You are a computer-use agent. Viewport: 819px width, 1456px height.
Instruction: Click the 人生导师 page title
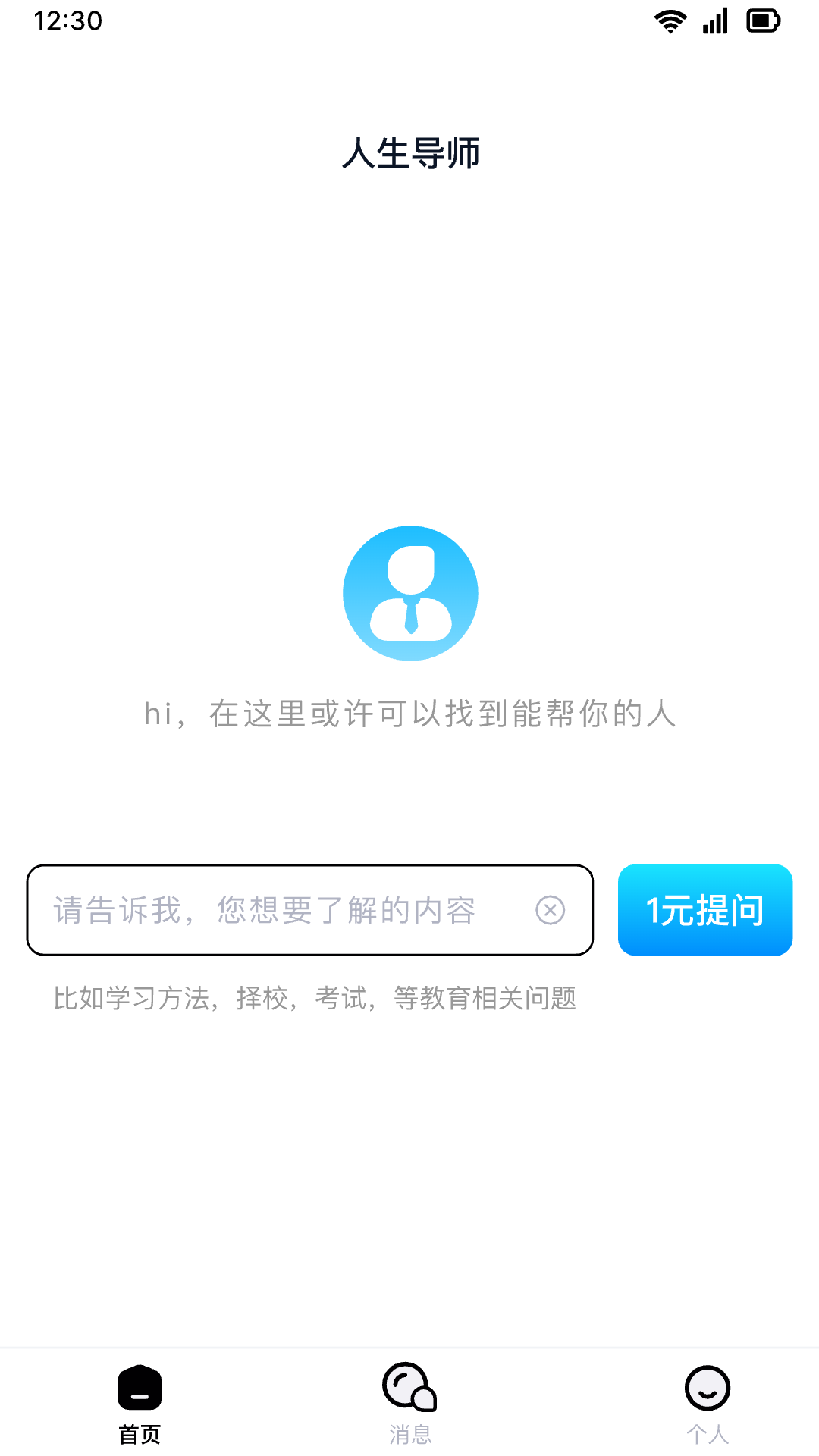[409, 152]
